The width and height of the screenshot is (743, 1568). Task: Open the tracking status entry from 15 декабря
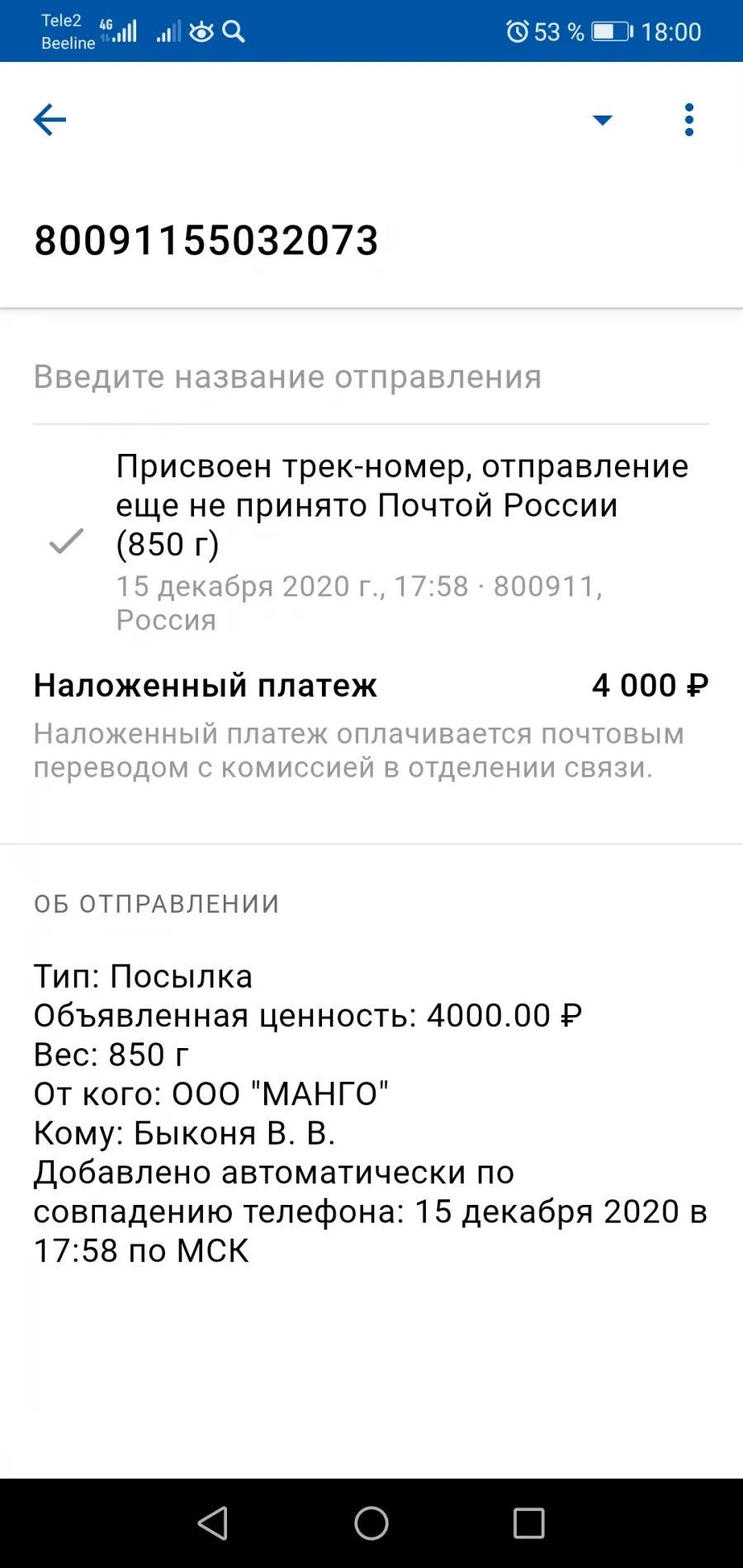click(371, 542)
